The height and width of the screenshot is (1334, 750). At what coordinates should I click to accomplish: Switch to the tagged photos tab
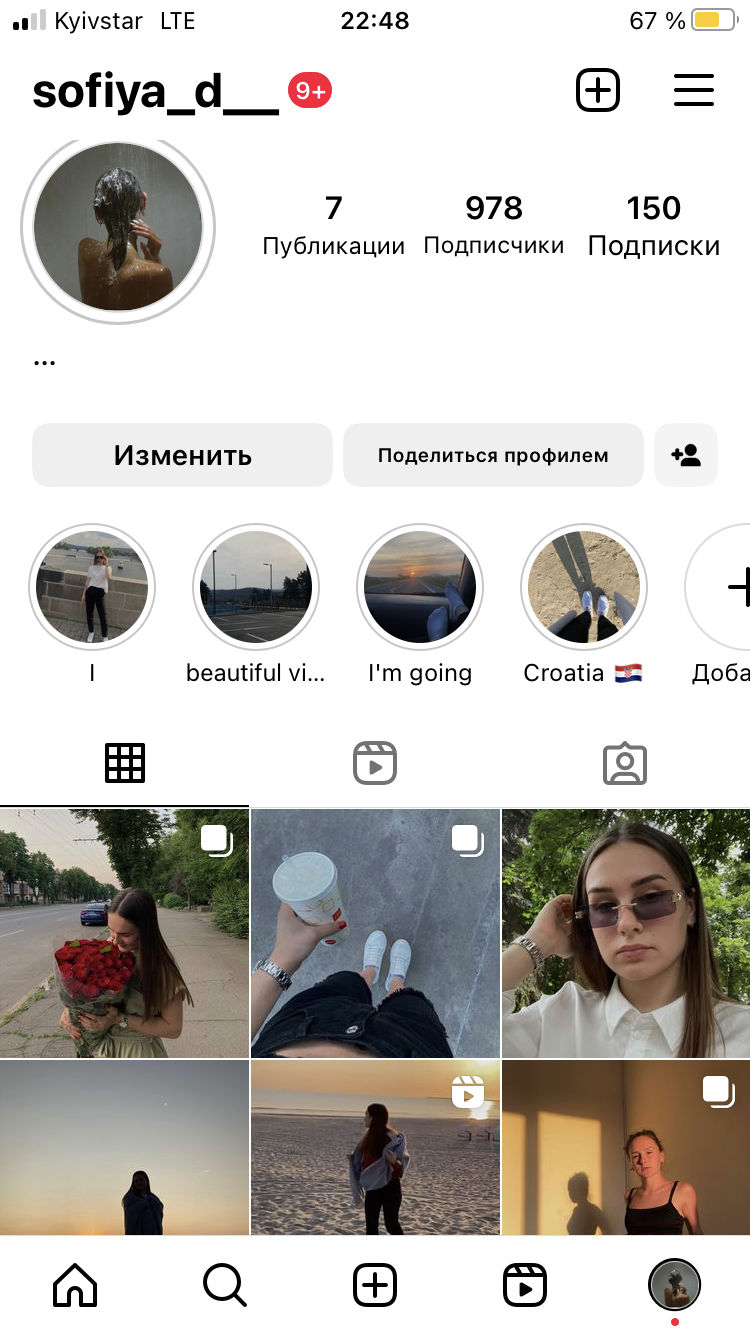(625, 763)
